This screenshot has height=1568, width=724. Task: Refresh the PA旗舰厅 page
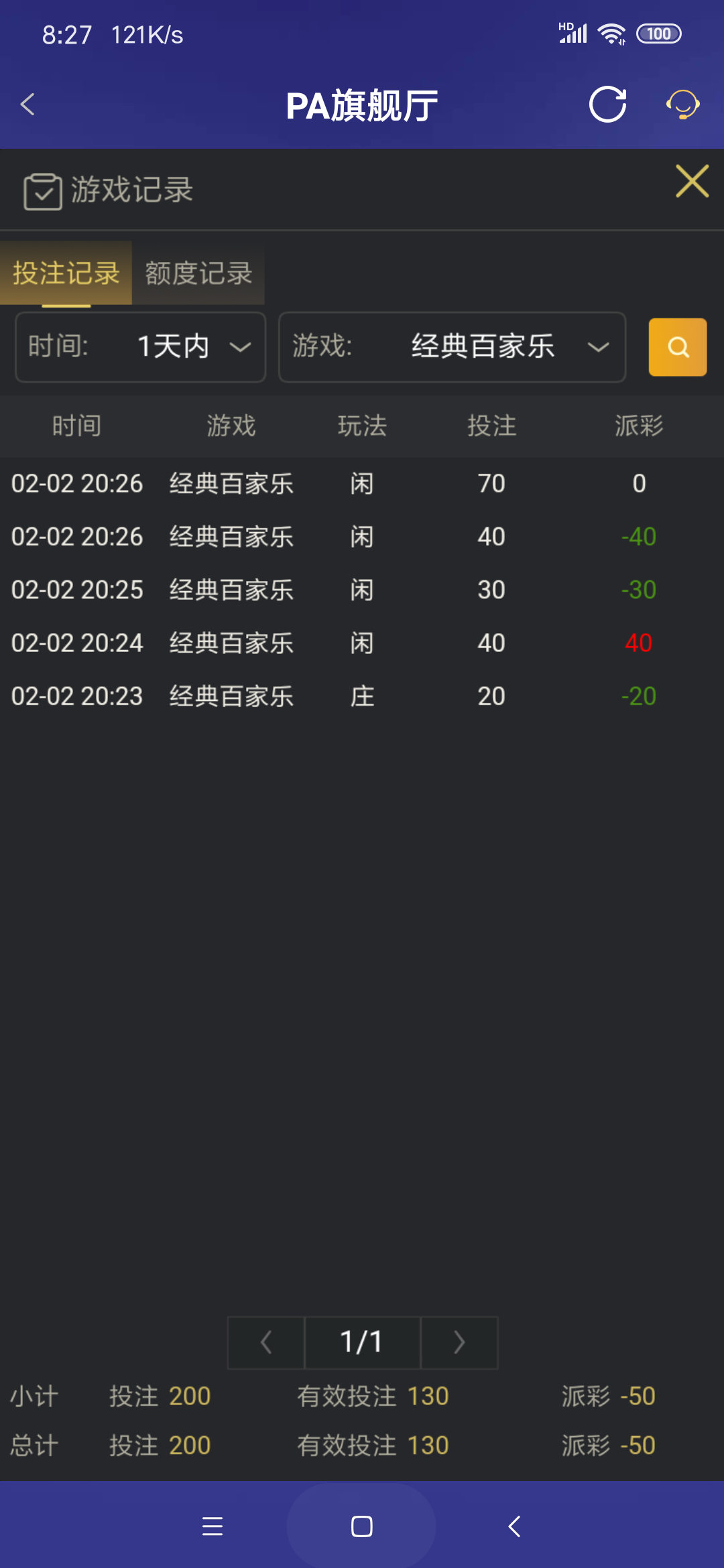click(607, 105)
